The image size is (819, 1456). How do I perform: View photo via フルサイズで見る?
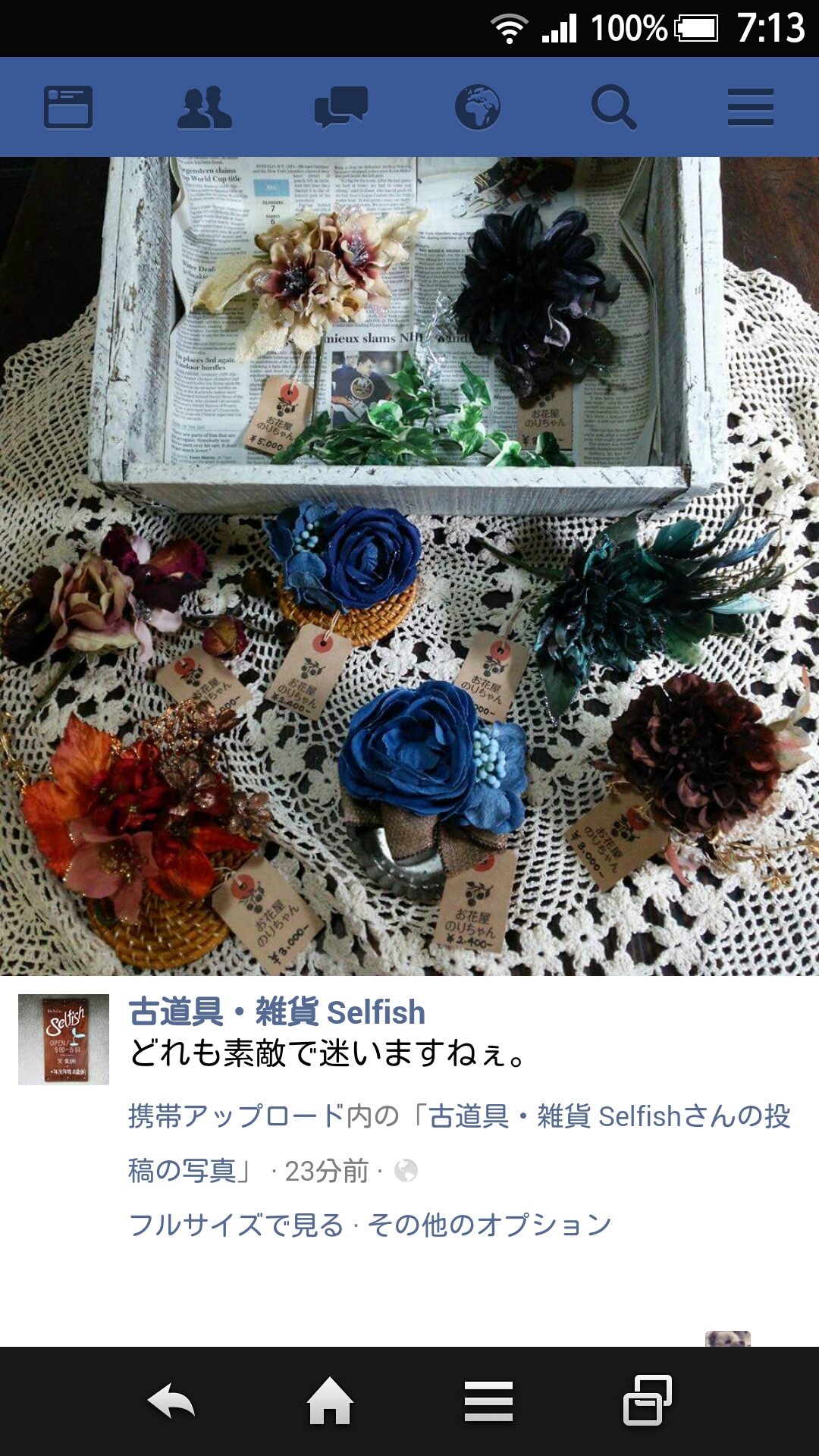[x=237, y=1225]
